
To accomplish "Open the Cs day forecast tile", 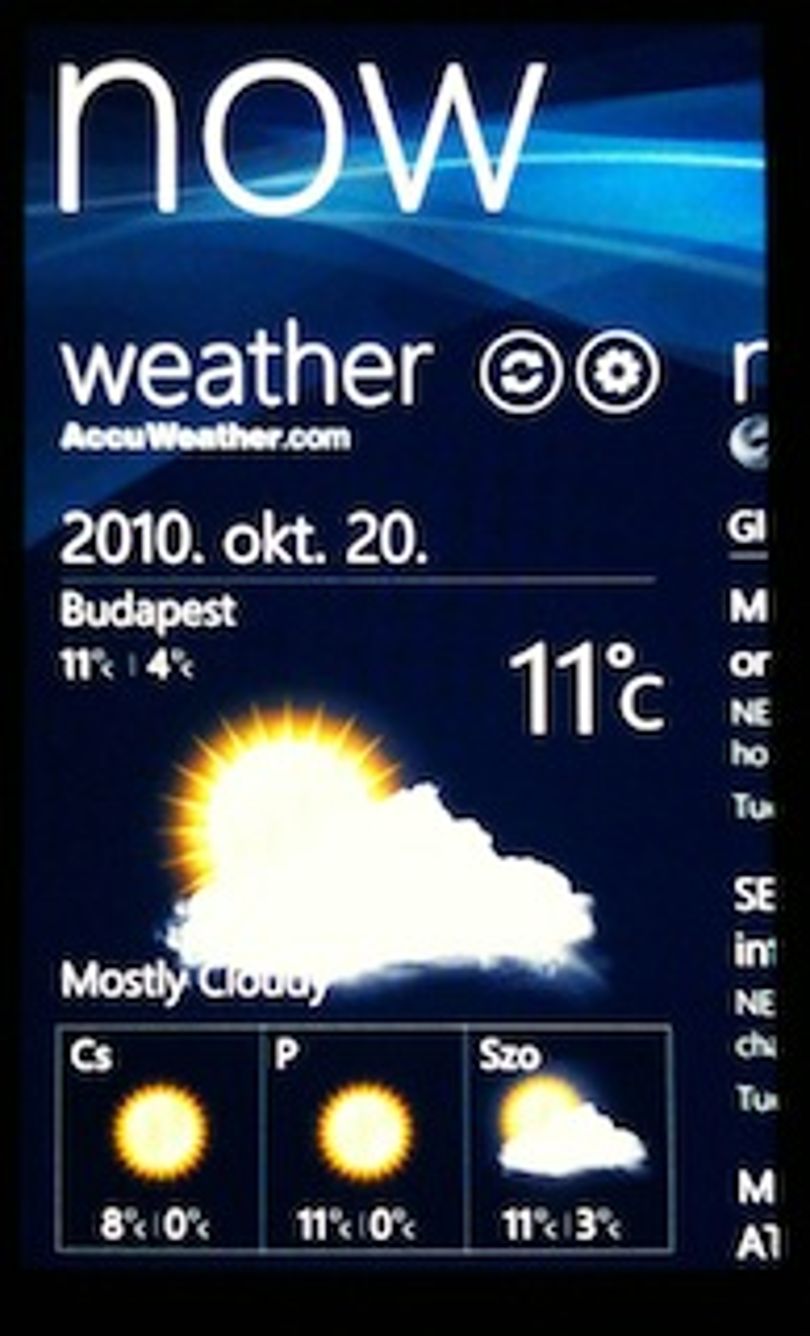I will click(160, 1138).
